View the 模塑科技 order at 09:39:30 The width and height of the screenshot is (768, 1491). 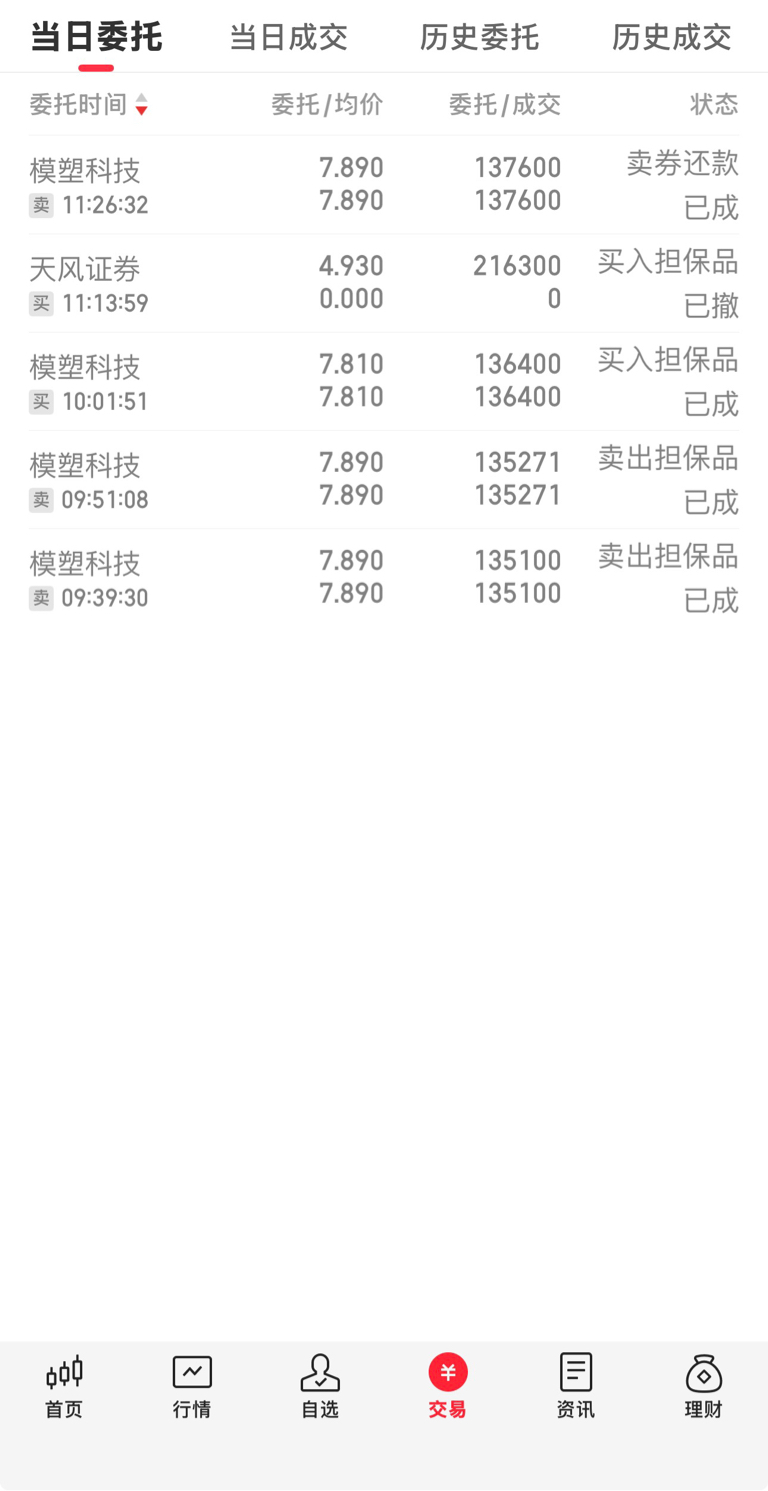point(384,577)
